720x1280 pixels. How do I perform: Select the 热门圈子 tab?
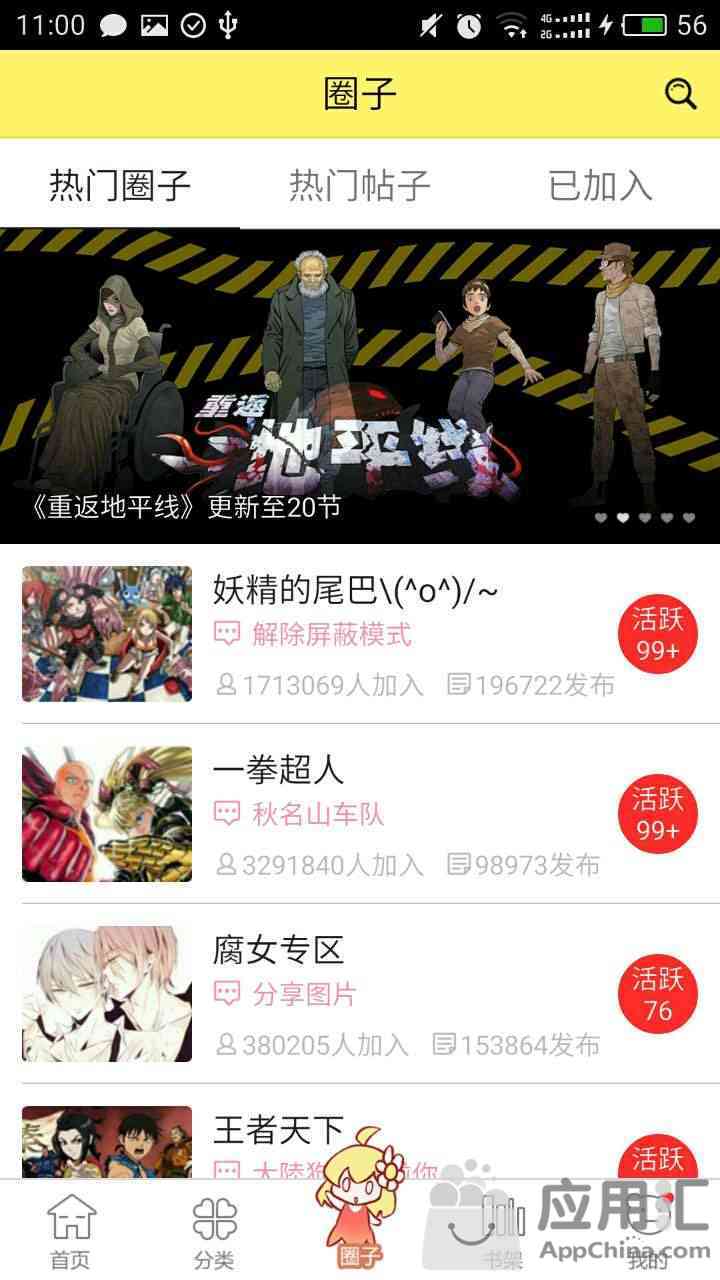[120, 185]
